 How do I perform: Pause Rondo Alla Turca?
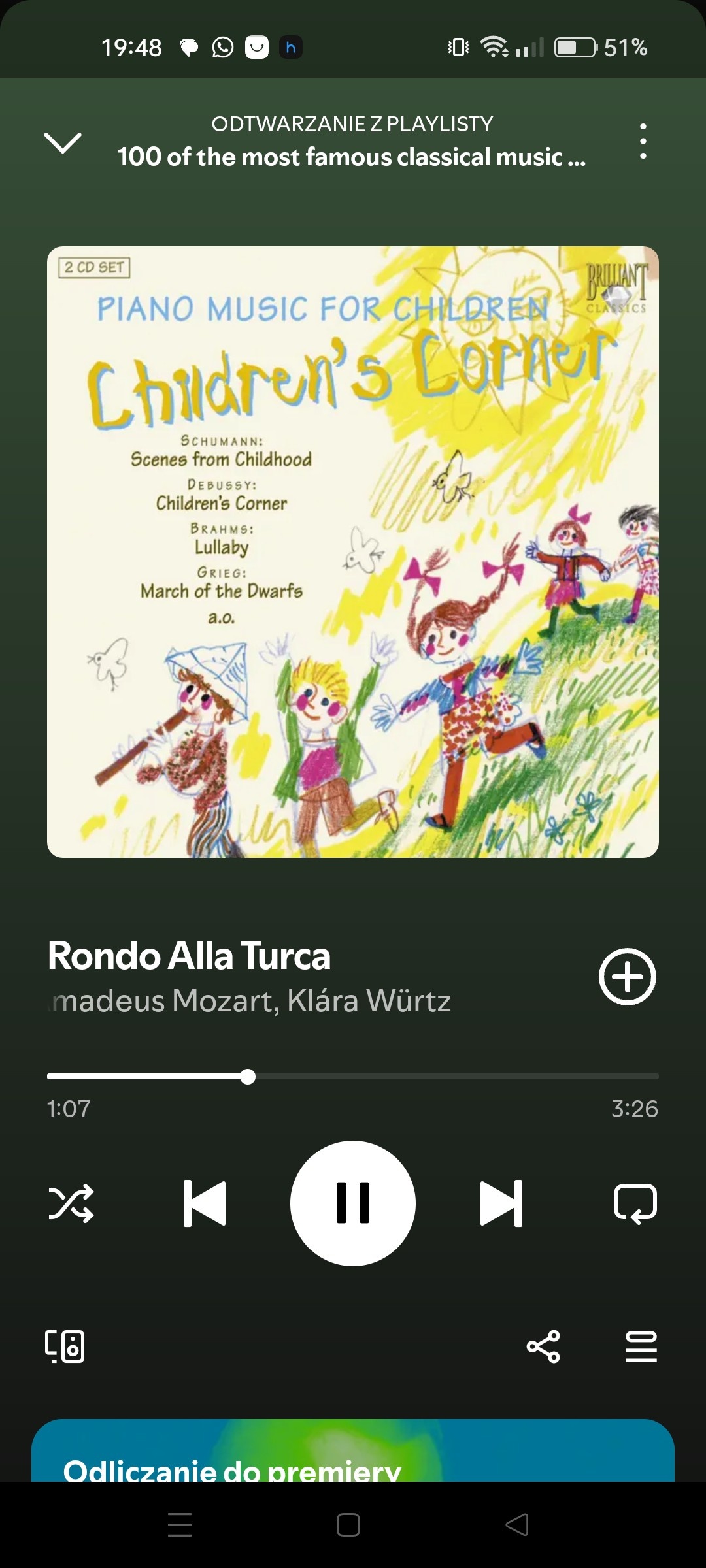(353, 1203)
